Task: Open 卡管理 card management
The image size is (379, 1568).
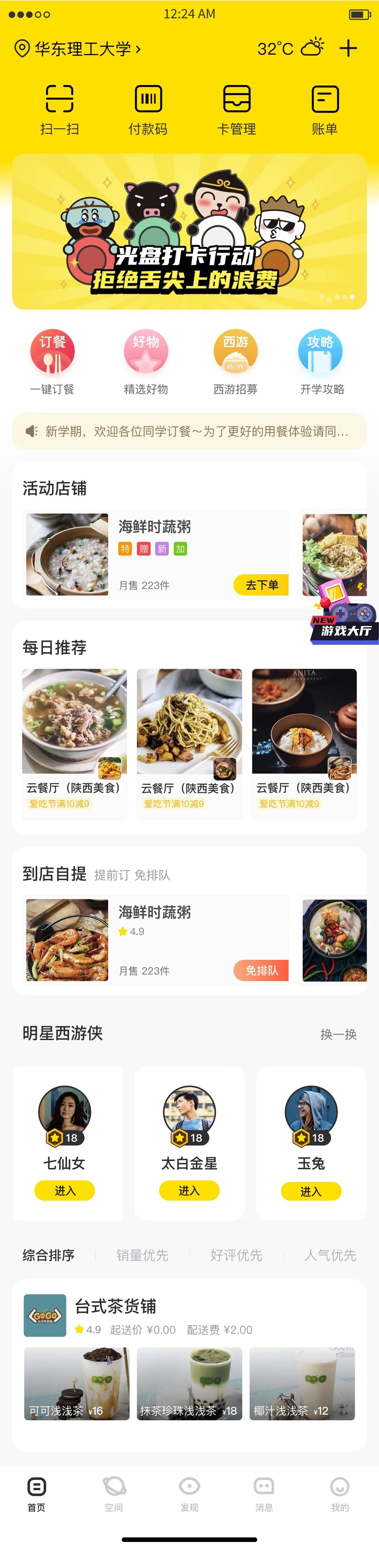Action: 237,110
